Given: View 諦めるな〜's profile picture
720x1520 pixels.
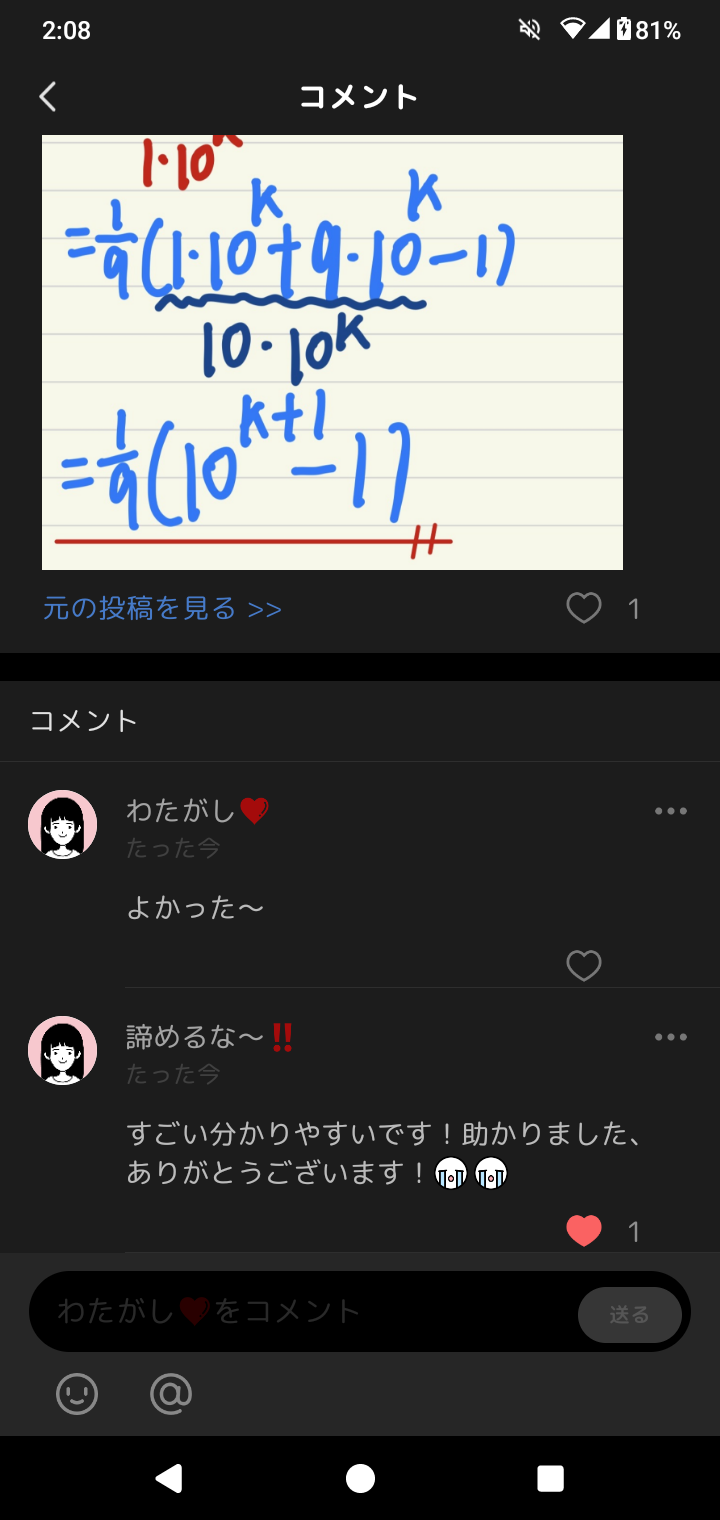Looking at the screenshot, I should click(x=62, y=1051).
